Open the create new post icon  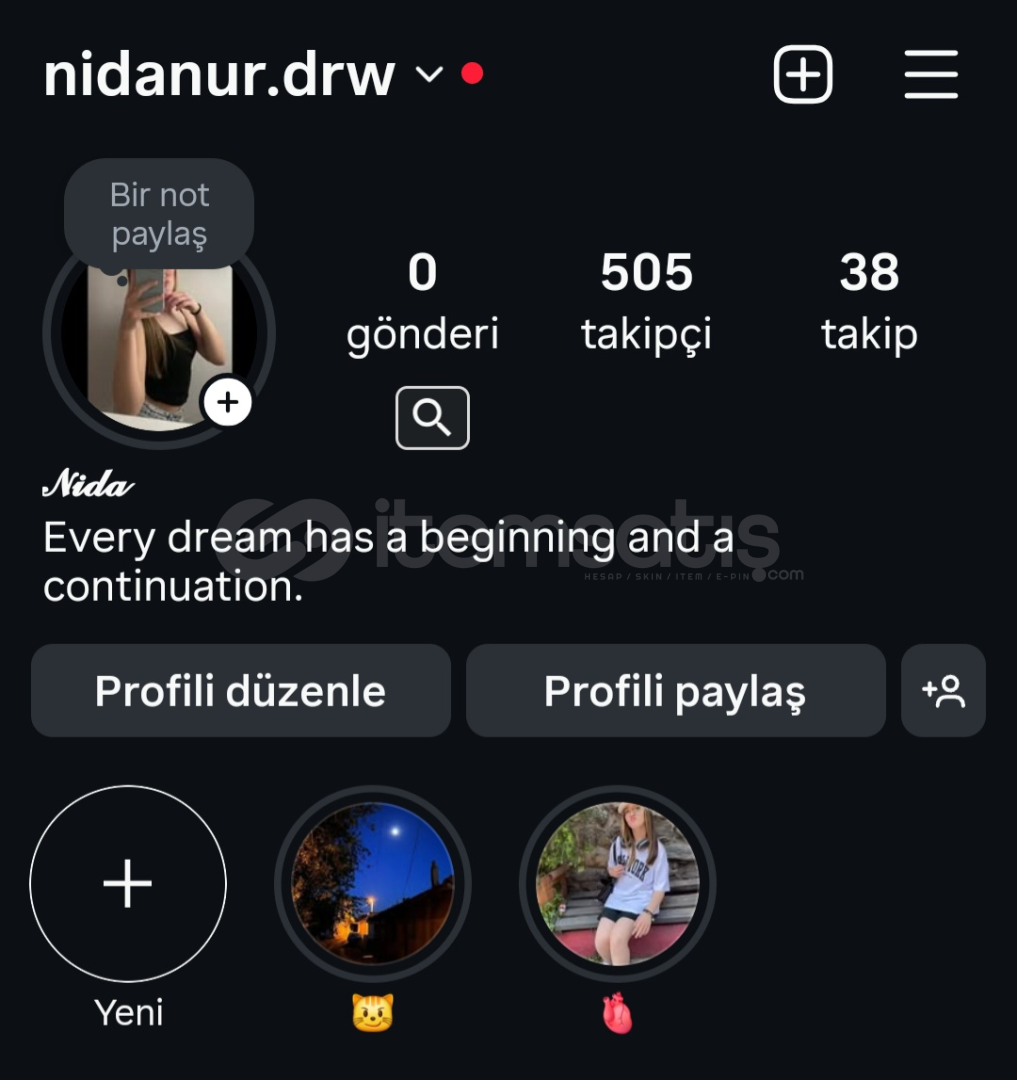(803, 74)
